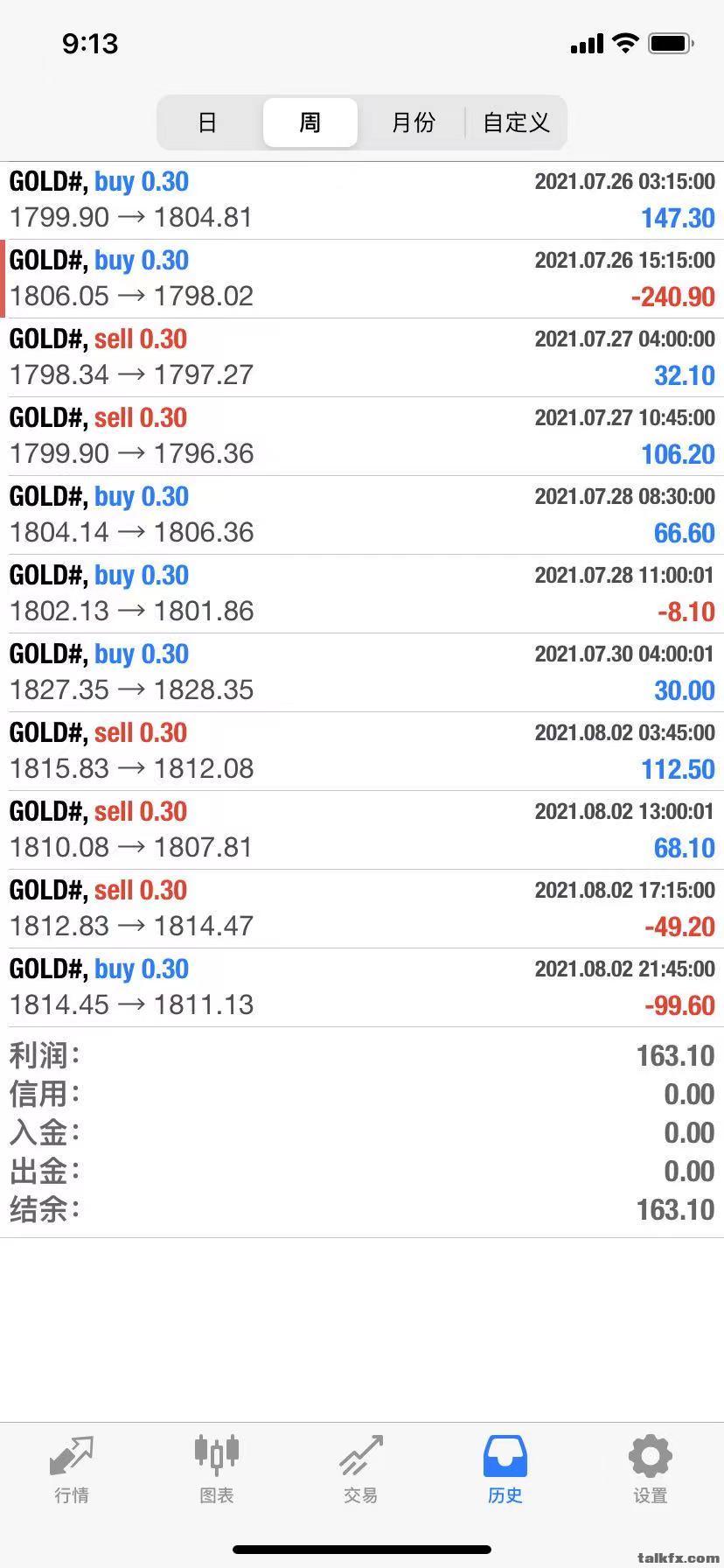Open the 设置 settings tab
The width and height of the screenshot is (724, 1568).
[x=650, y=1470]
